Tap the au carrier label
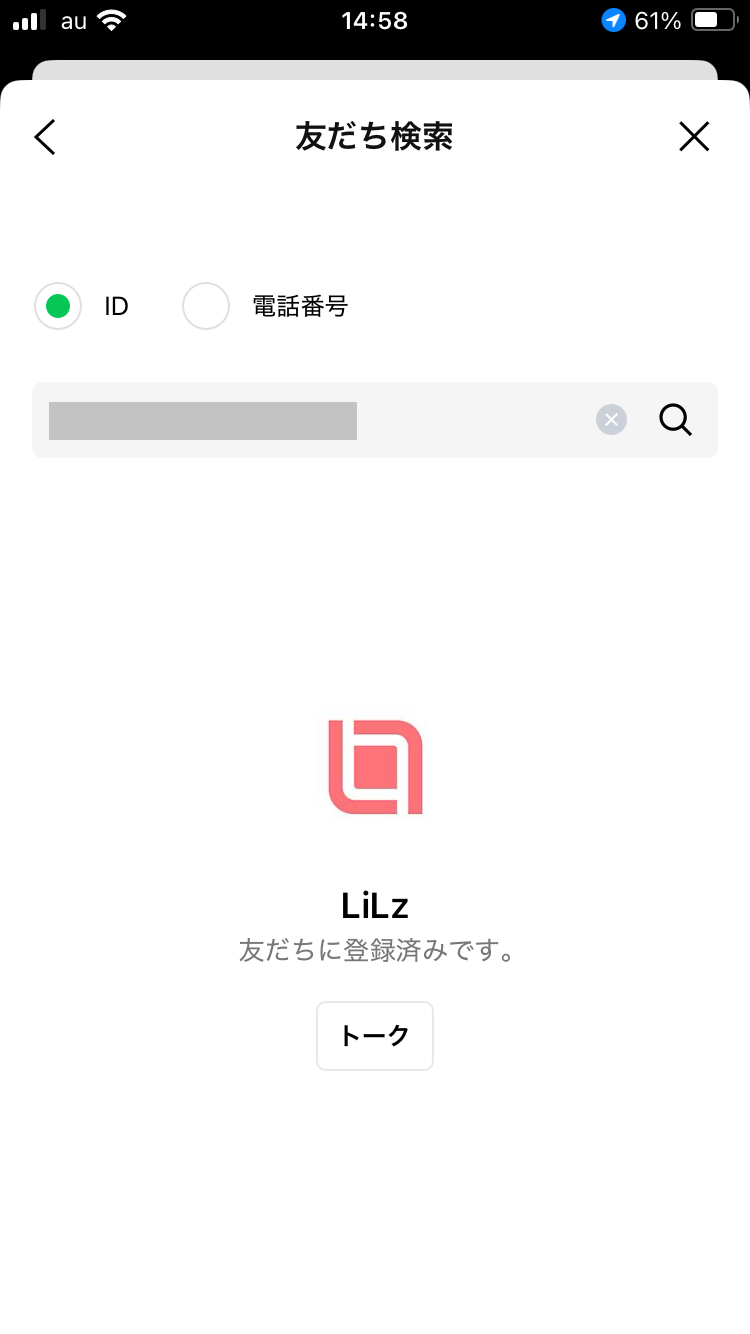 coord(70,19)
